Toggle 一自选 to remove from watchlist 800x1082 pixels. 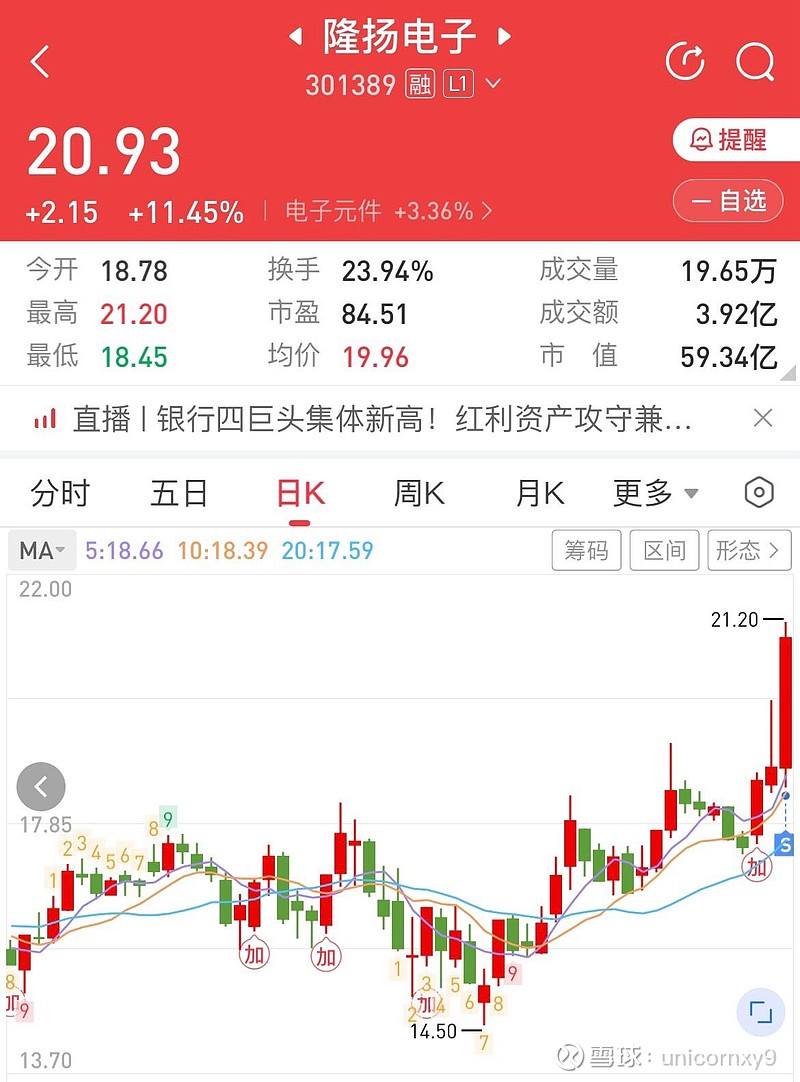728,200
